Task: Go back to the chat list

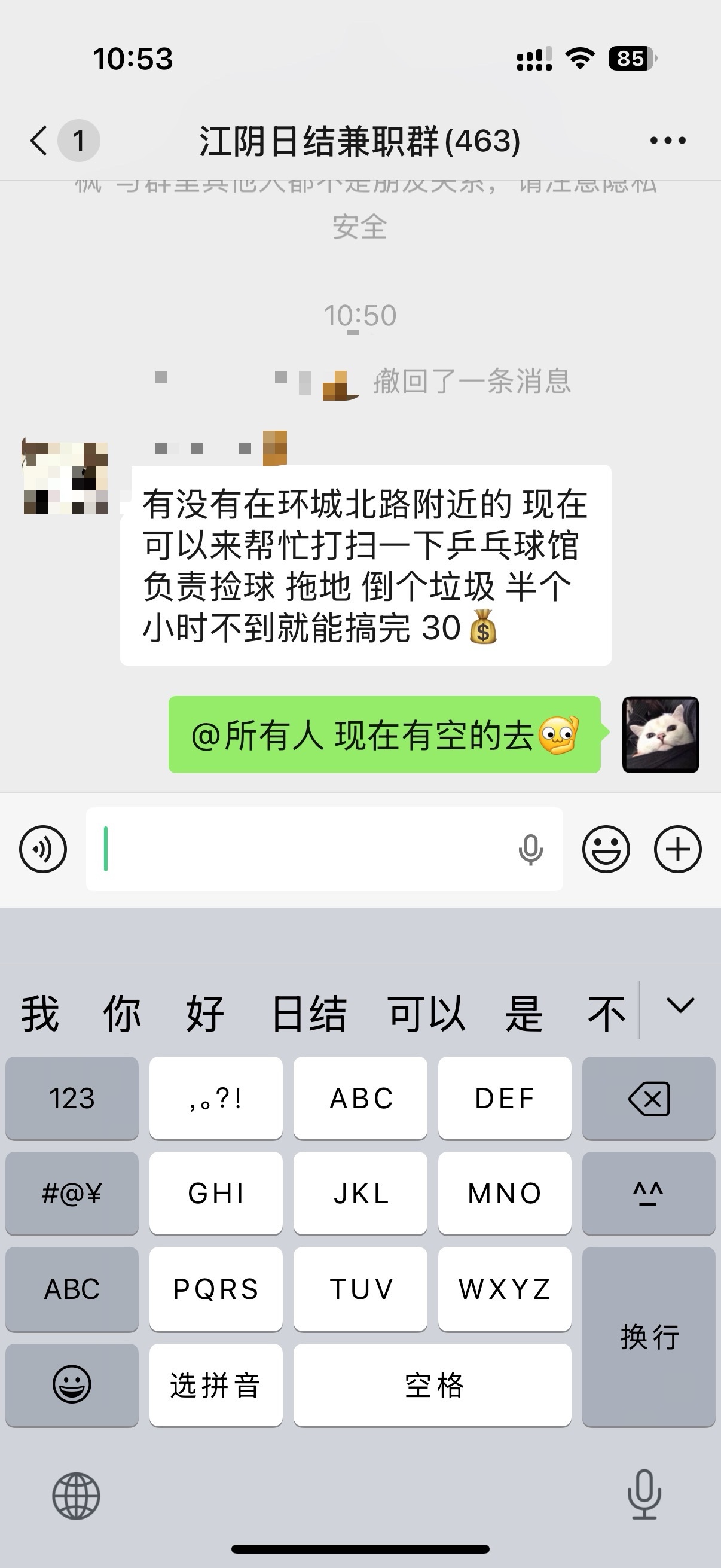Action: point(39,141)
